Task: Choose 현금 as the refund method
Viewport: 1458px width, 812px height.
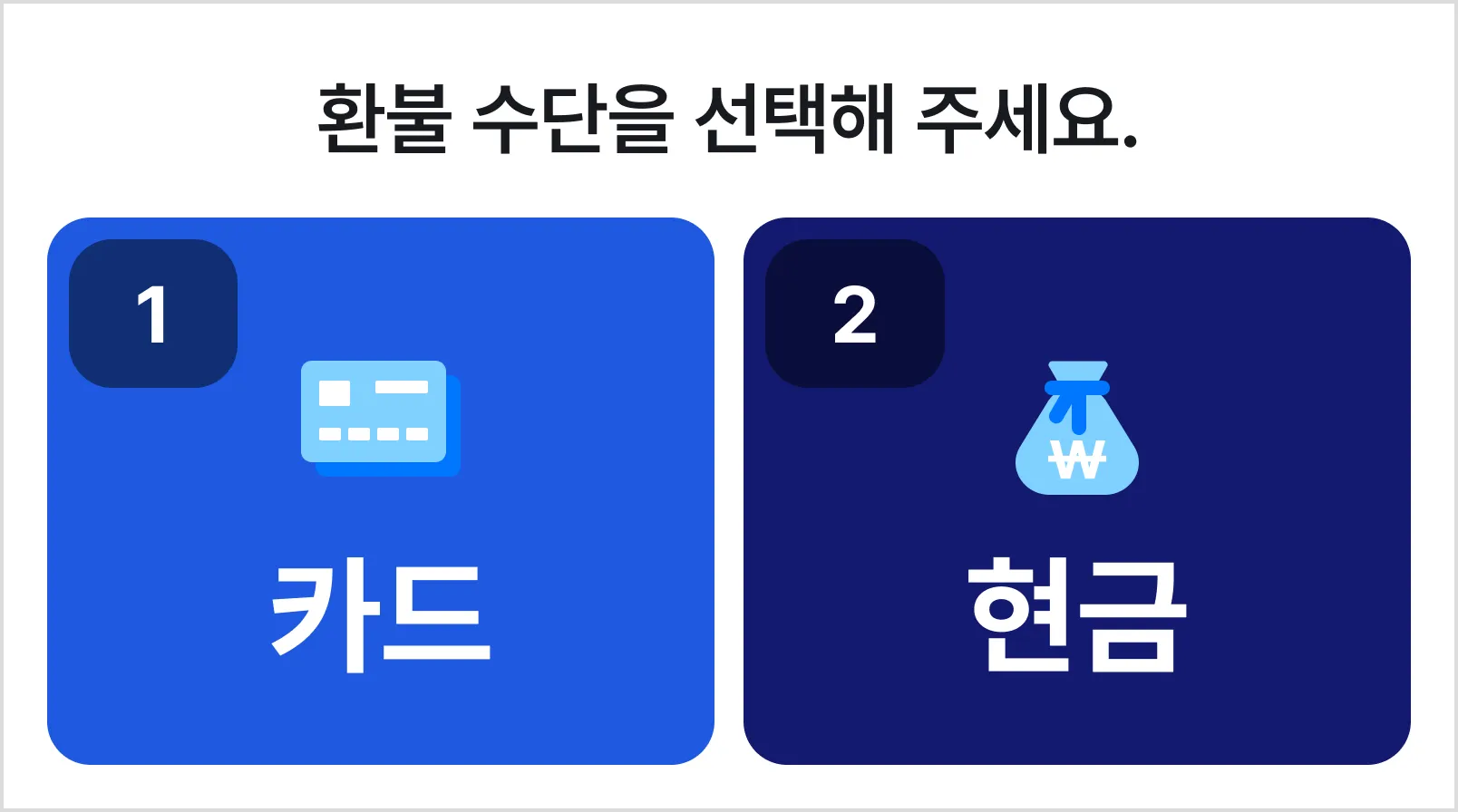Action: pos(1076,491)
